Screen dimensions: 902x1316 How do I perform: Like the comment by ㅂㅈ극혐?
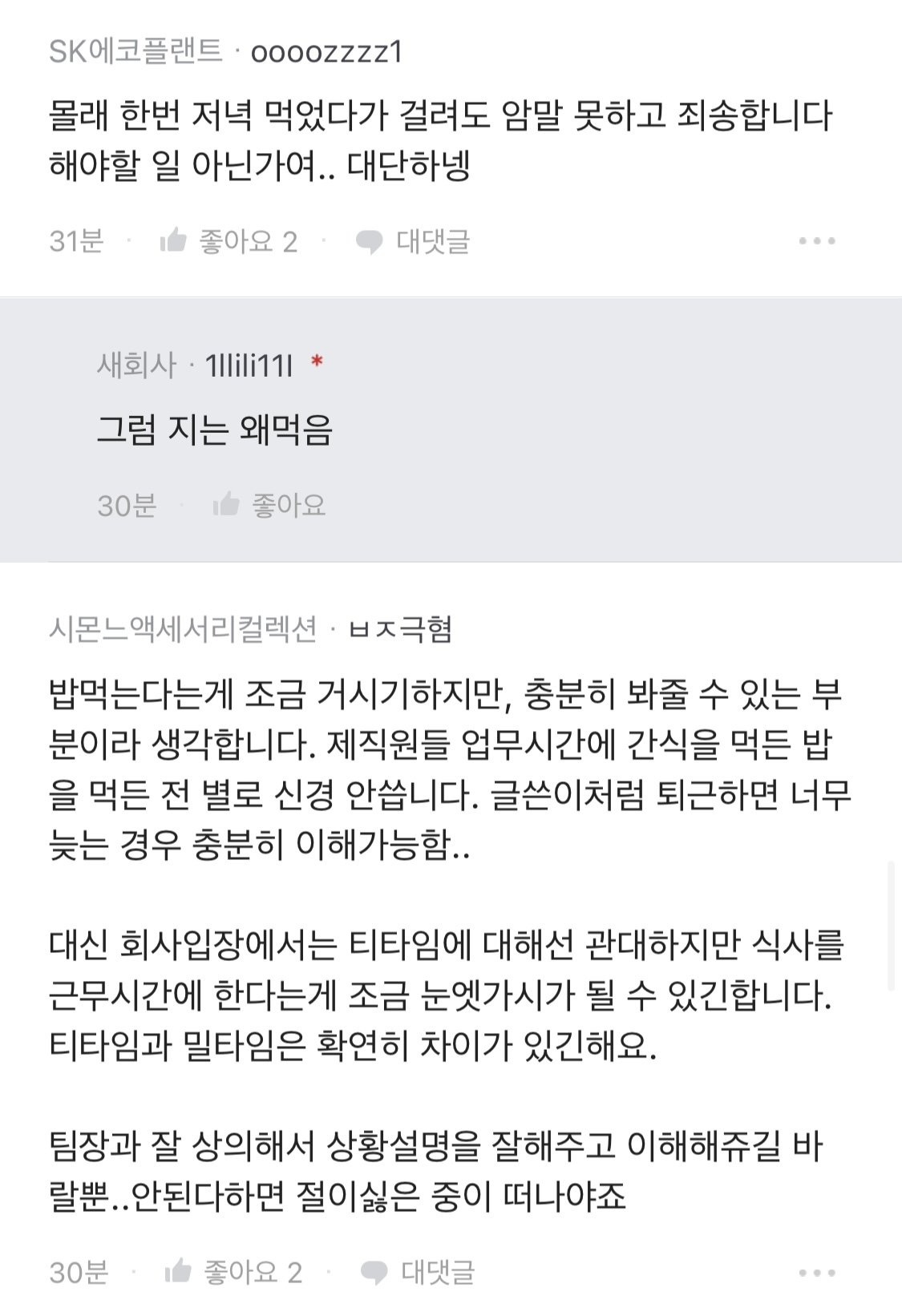pos(233,1272)
